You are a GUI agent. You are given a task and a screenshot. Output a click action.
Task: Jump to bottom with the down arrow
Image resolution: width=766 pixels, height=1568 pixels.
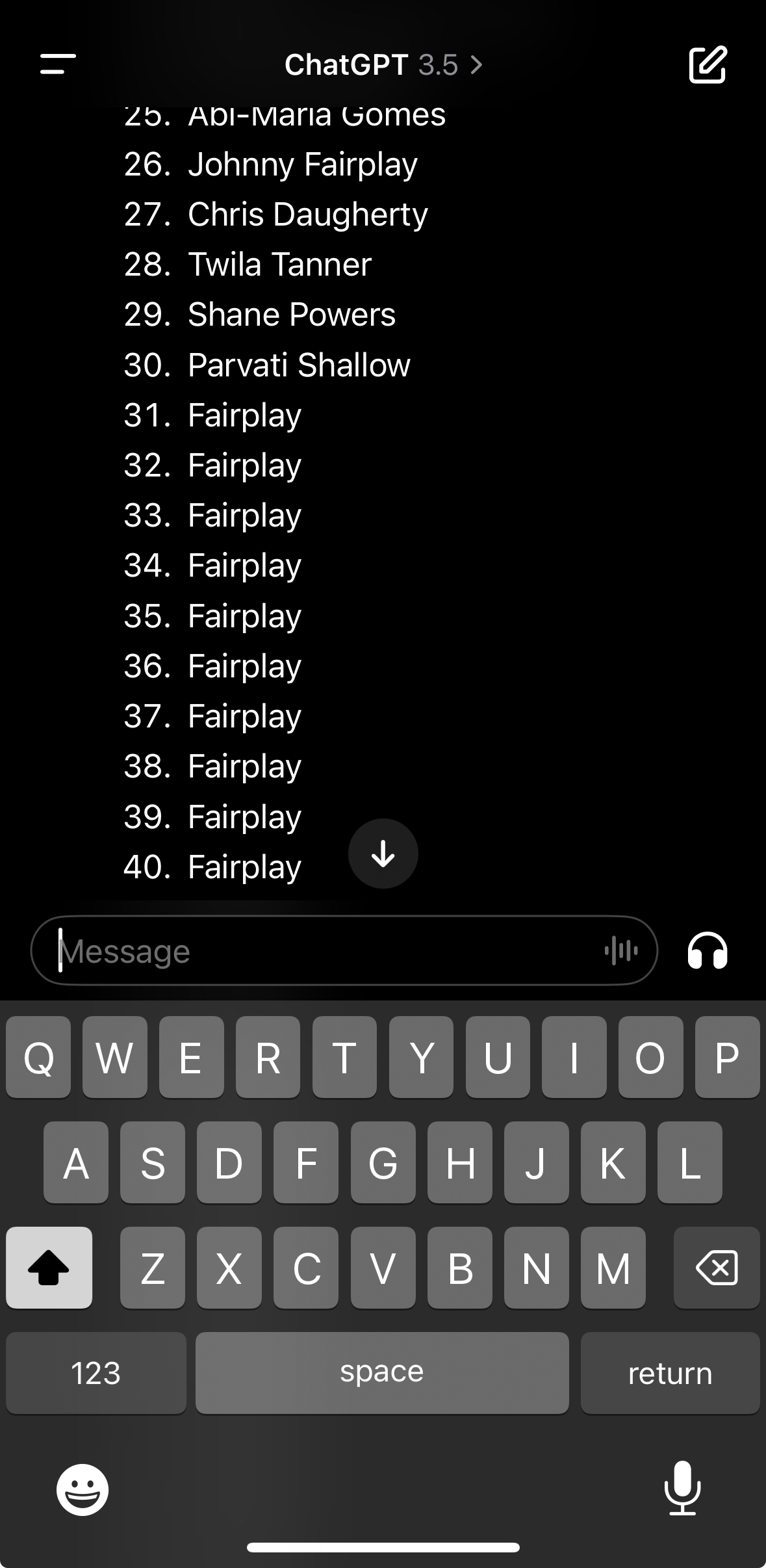pyautogui.click(x=383, y=854)
